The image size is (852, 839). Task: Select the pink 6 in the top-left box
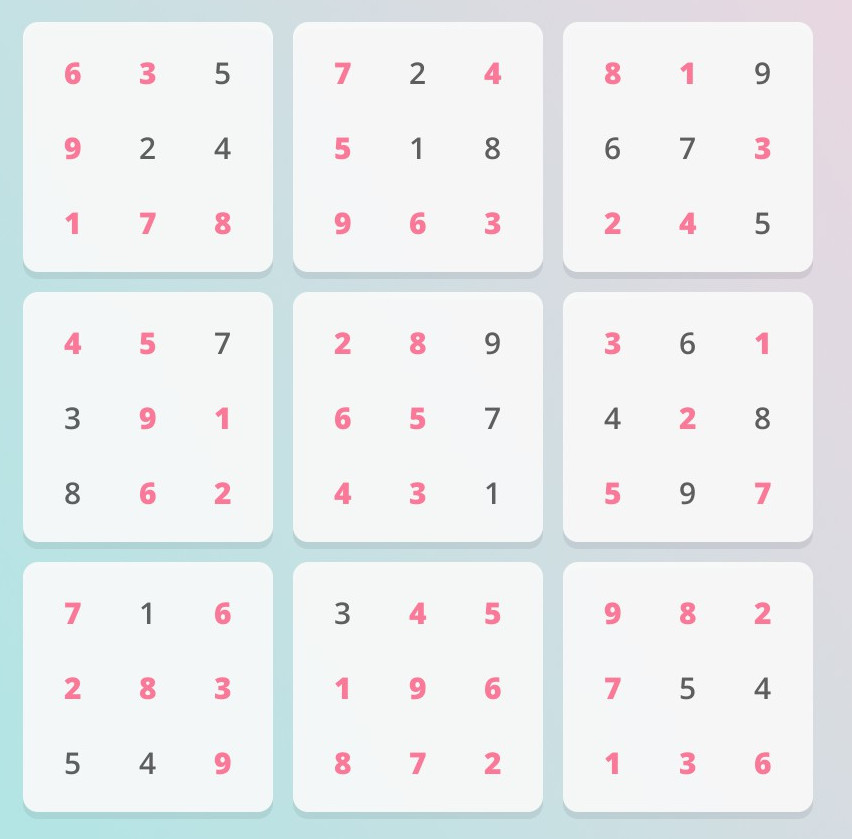pyautogui.click(x=72, y=74)
